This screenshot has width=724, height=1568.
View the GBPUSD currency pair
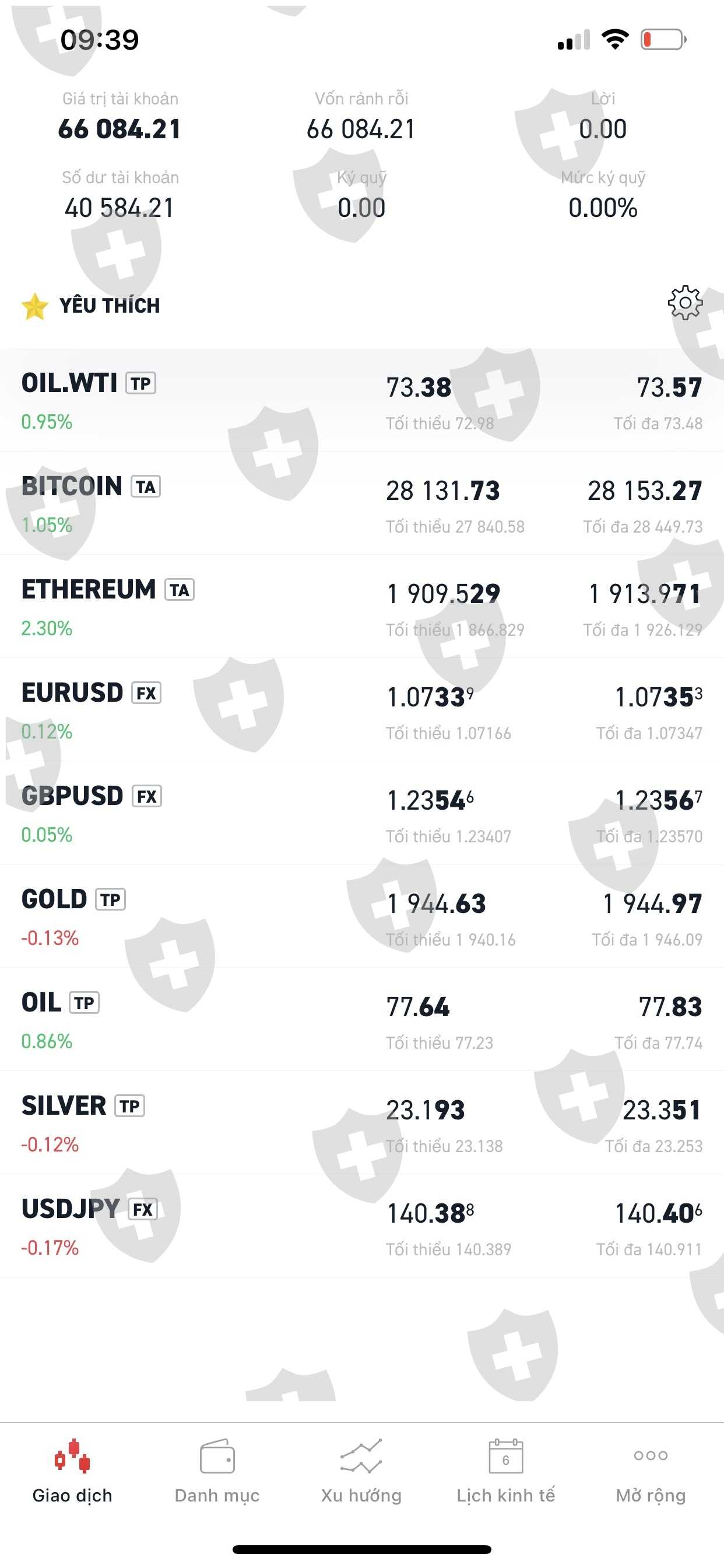coord(72,797)
